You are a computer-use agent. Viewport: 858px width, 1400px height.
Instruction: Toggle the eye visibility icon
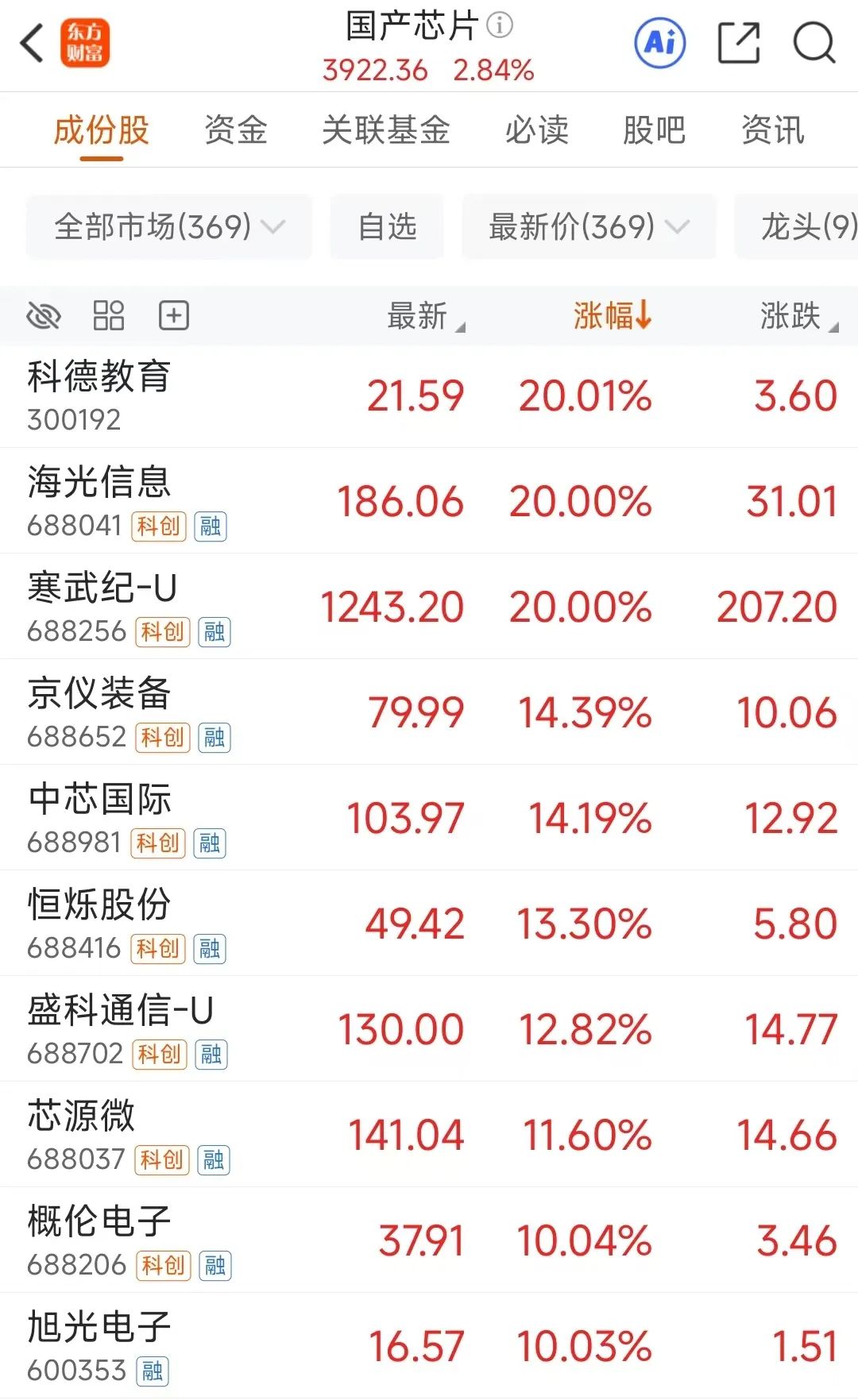pyautogui.click(x=44, y=316)
